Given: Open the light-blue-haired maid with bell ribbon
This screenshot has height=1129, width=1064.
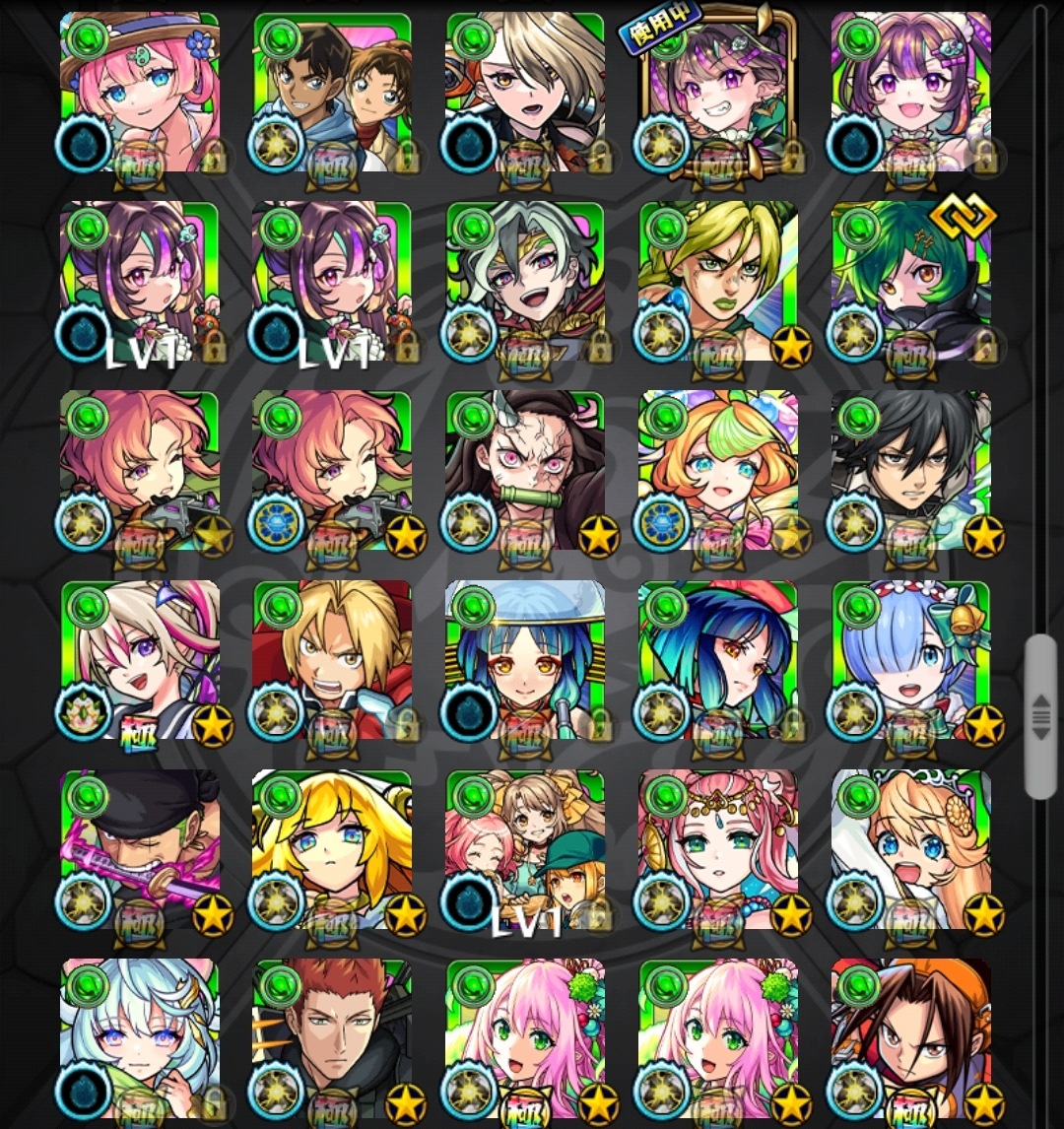Looking at the screenshot, I should point(910,659).
